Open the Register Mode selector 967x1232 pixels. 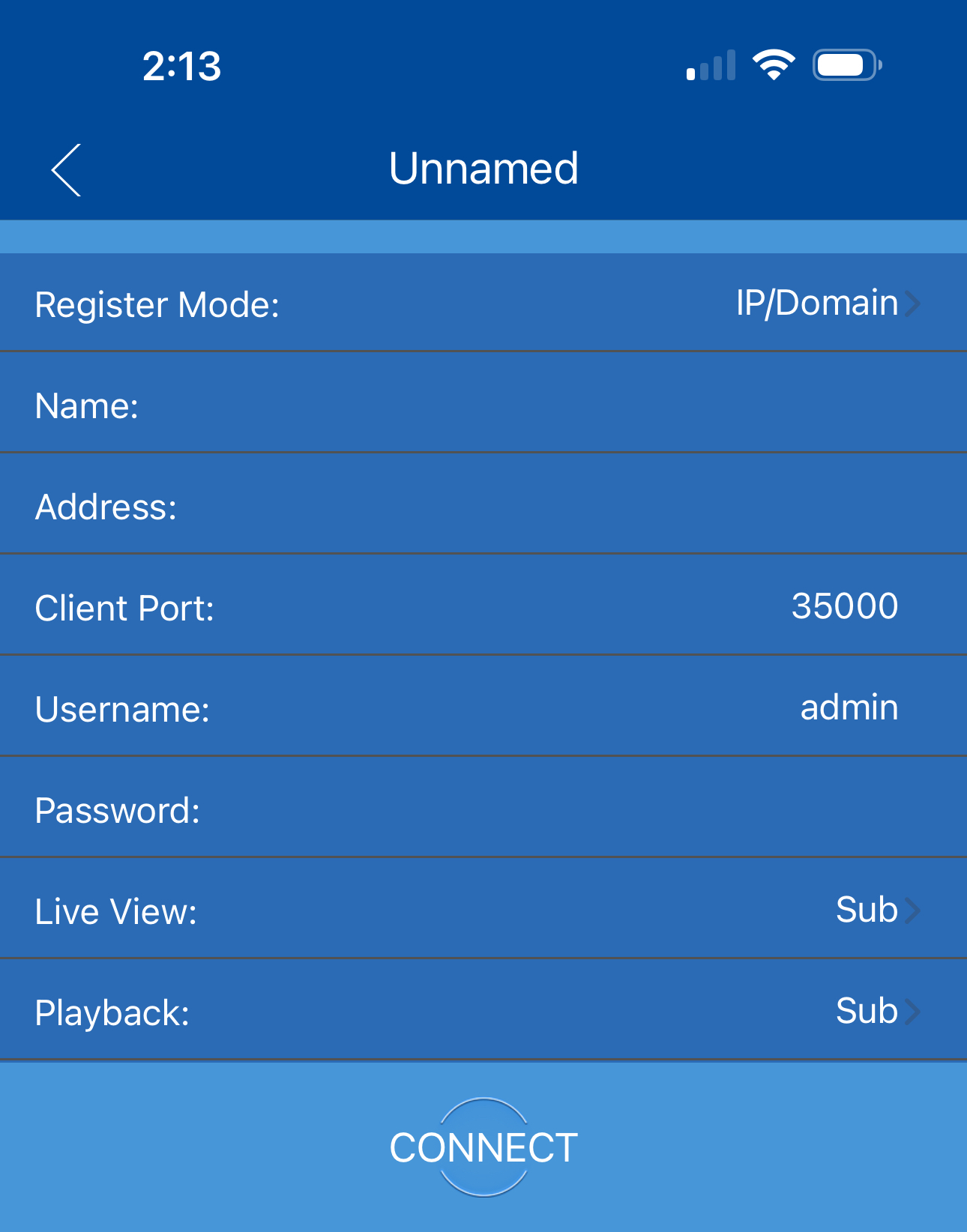click(x=483, y=303)
